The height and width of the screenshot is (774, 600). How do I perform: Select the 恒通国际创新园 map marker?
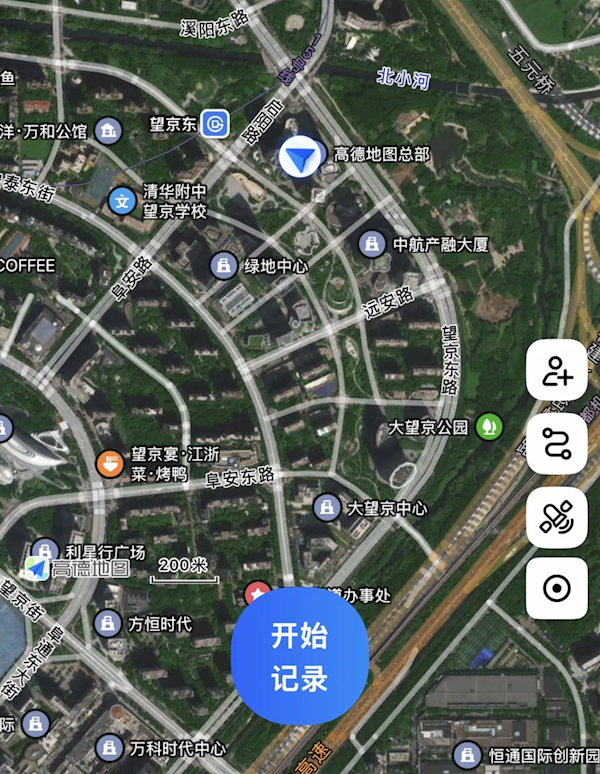pos(464,754)
